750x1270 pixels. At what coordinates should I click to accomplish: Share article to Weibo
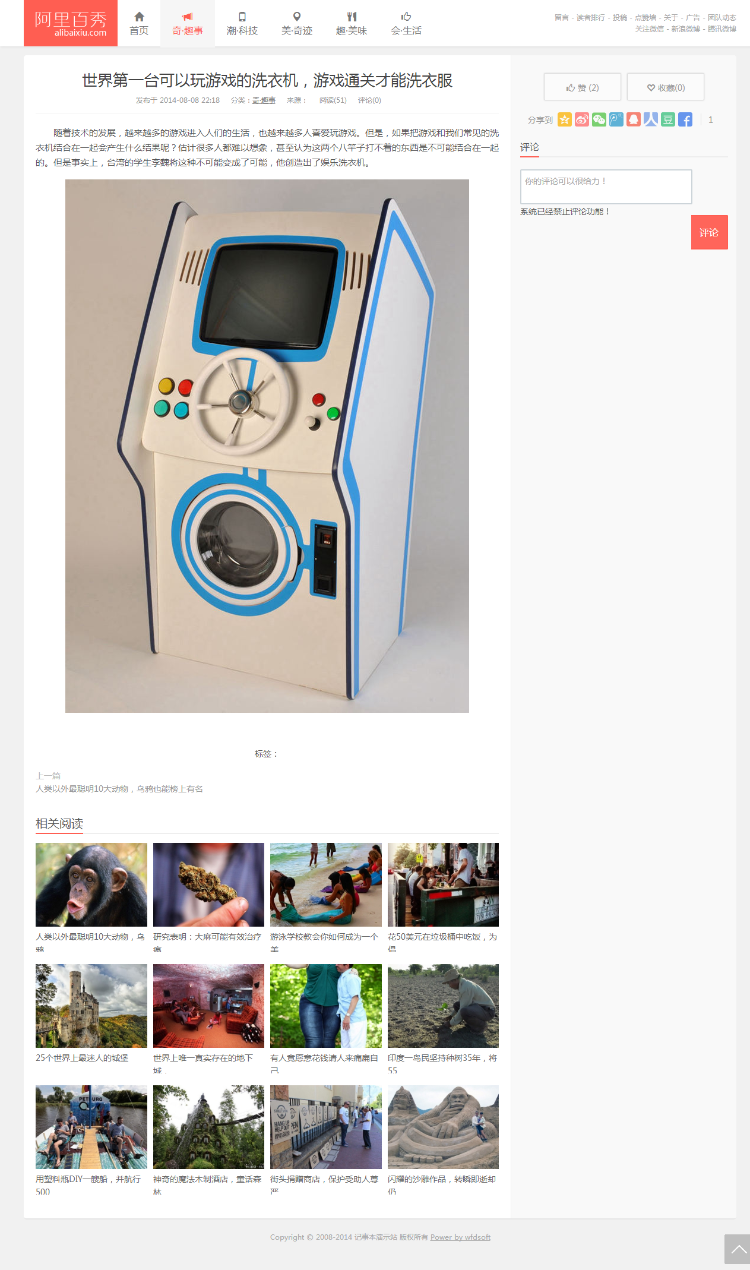(582, 120)
